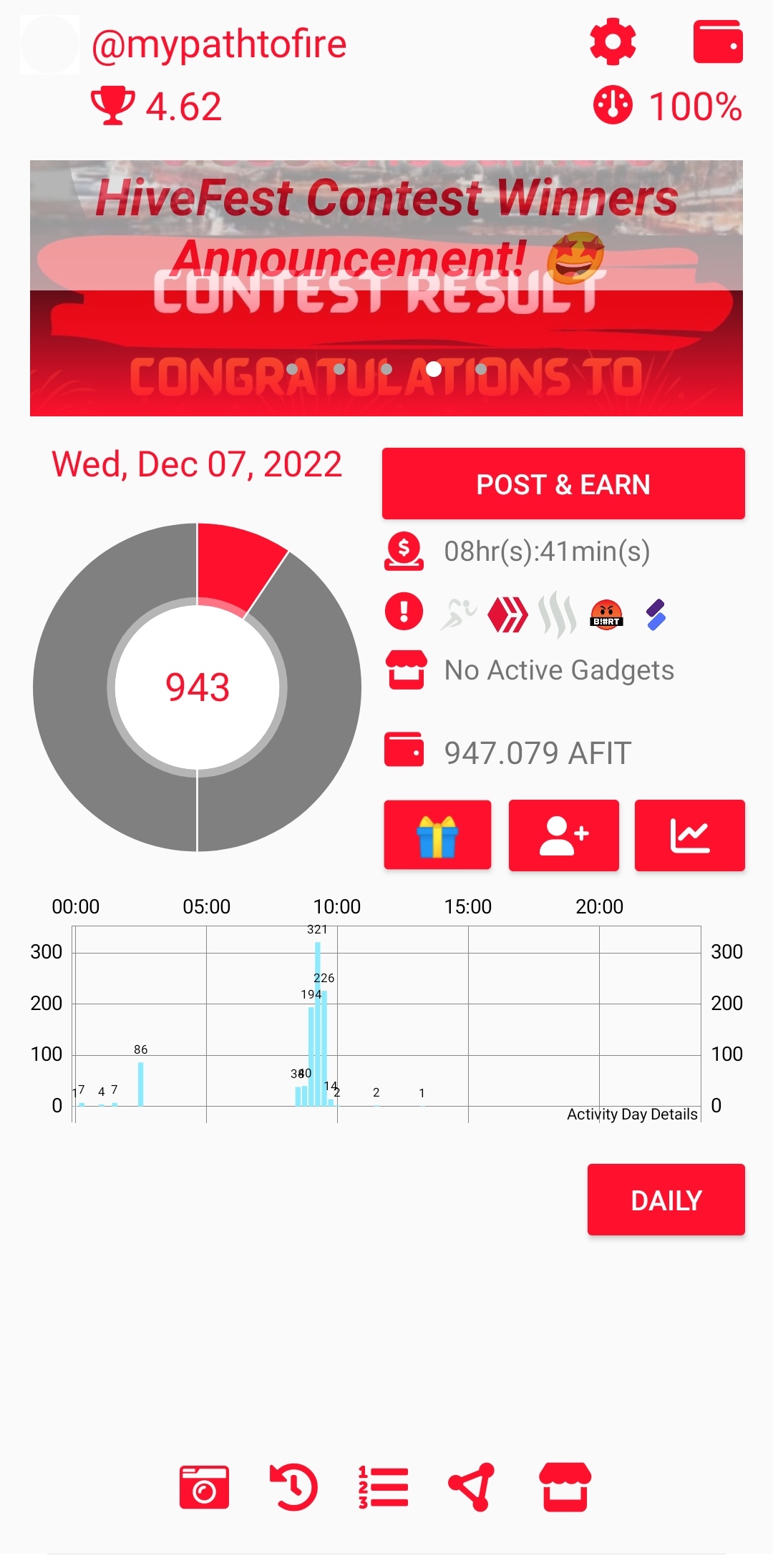This screenshot has width=773, height=1568.
Task: Open the HiveFest Contest Winners banner
Action: click(386, 288)
